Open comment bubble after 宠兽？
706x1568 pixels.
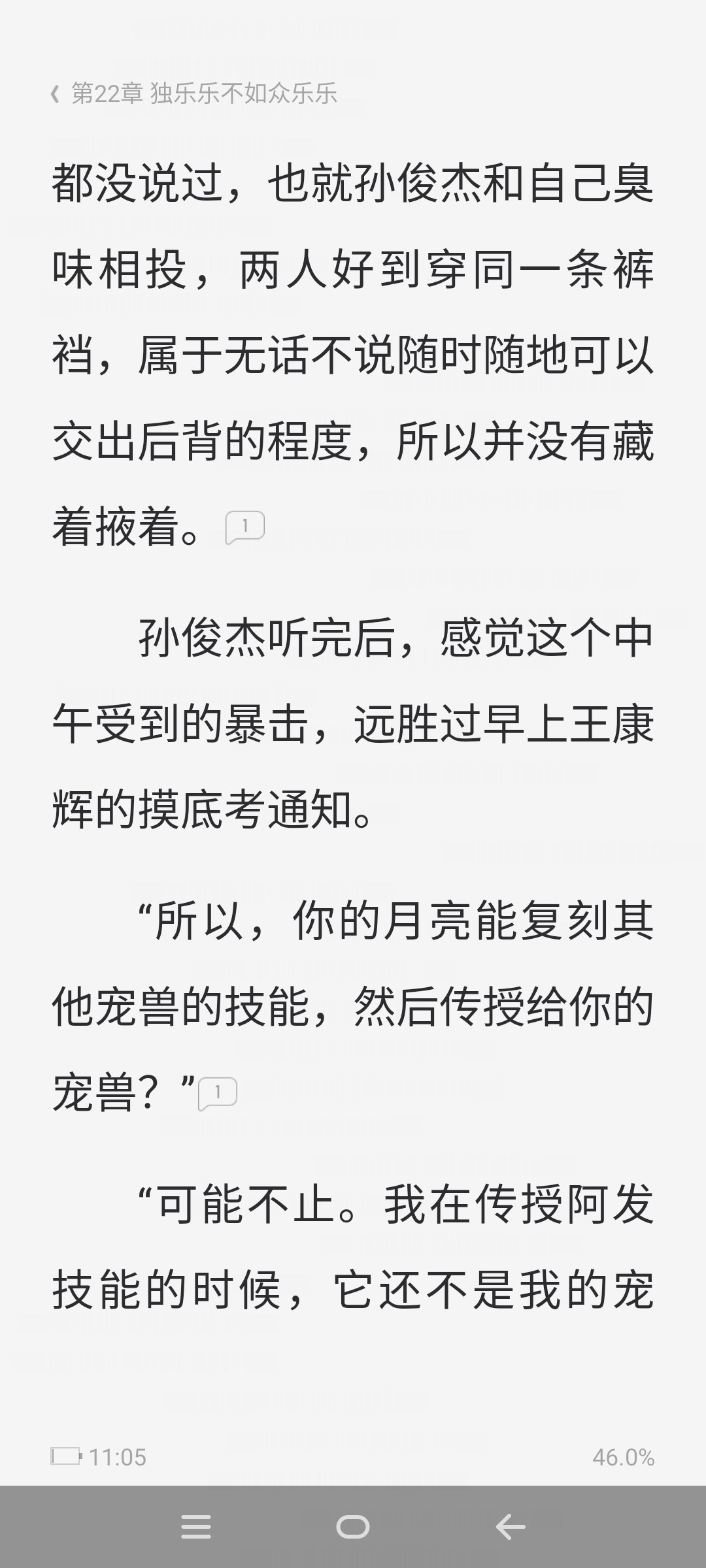[x=217, y=1093]
